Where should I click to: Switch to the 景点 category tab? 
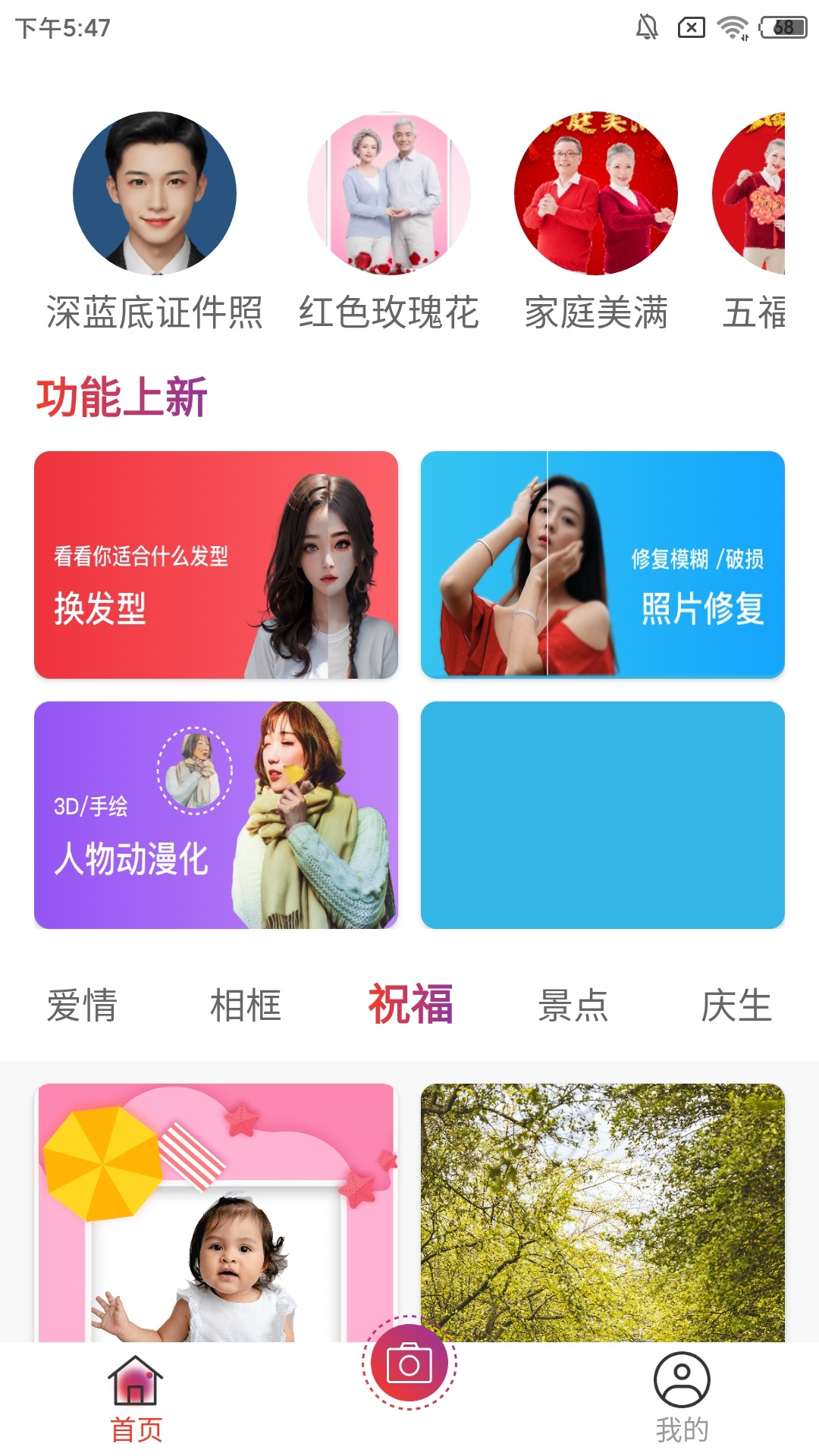point(573,1006)
